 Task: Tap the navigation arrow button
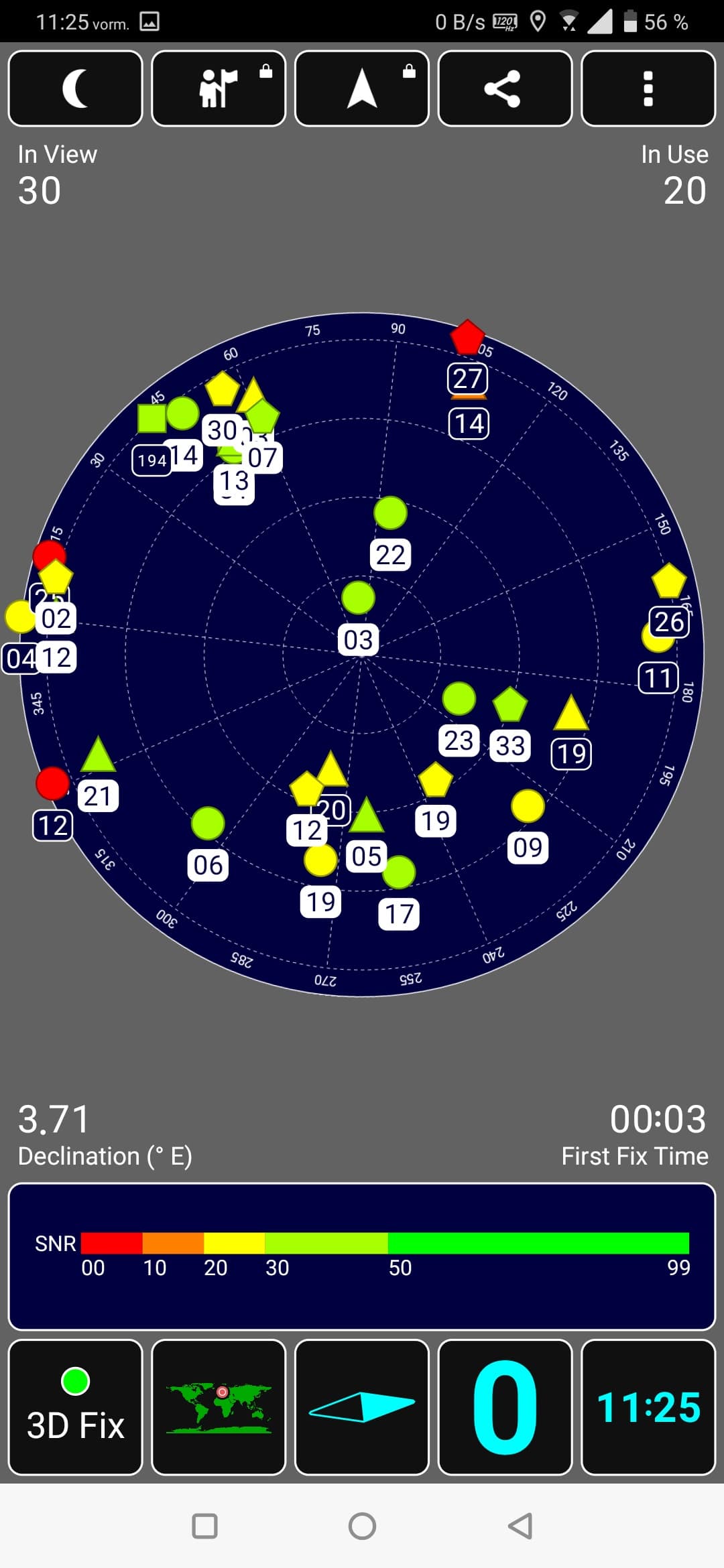coord(362,88)
